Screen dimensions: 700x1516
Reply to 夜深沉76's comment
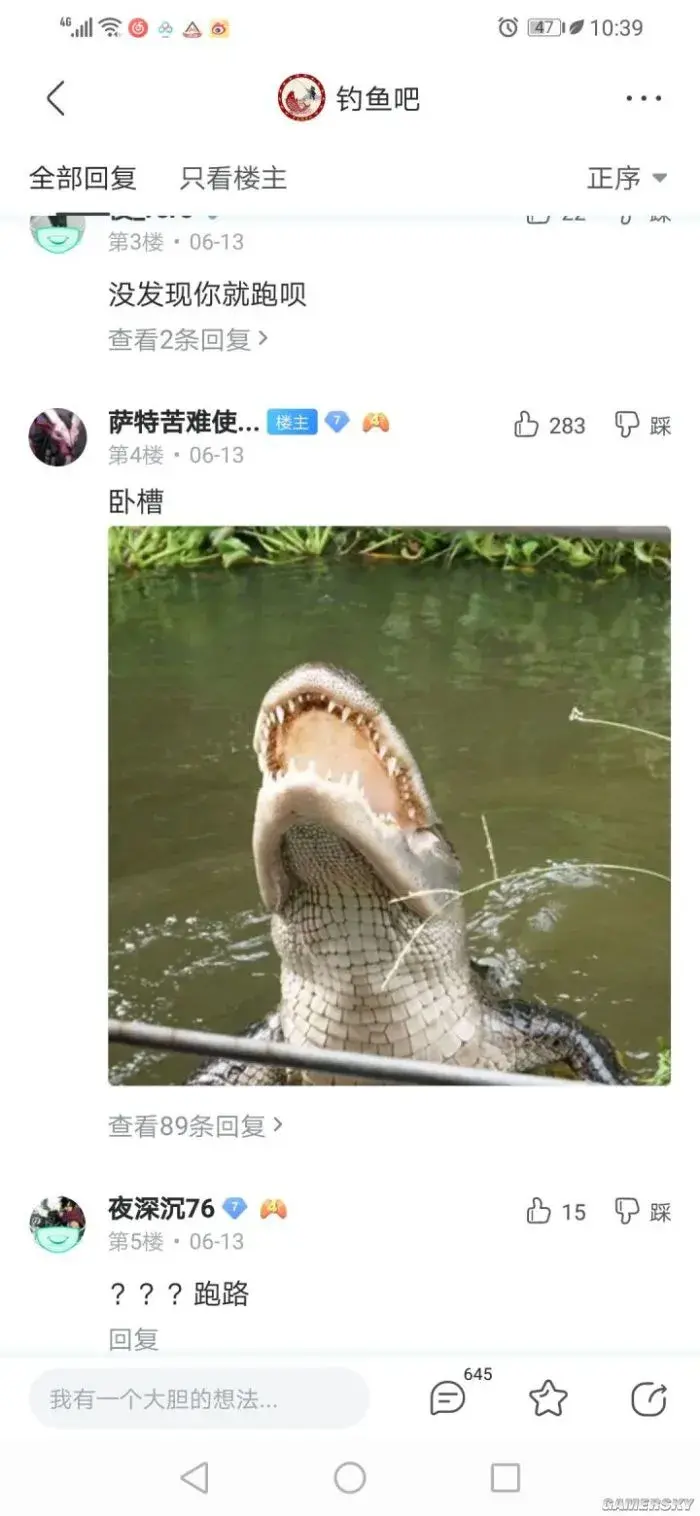tap(133, 1339)
